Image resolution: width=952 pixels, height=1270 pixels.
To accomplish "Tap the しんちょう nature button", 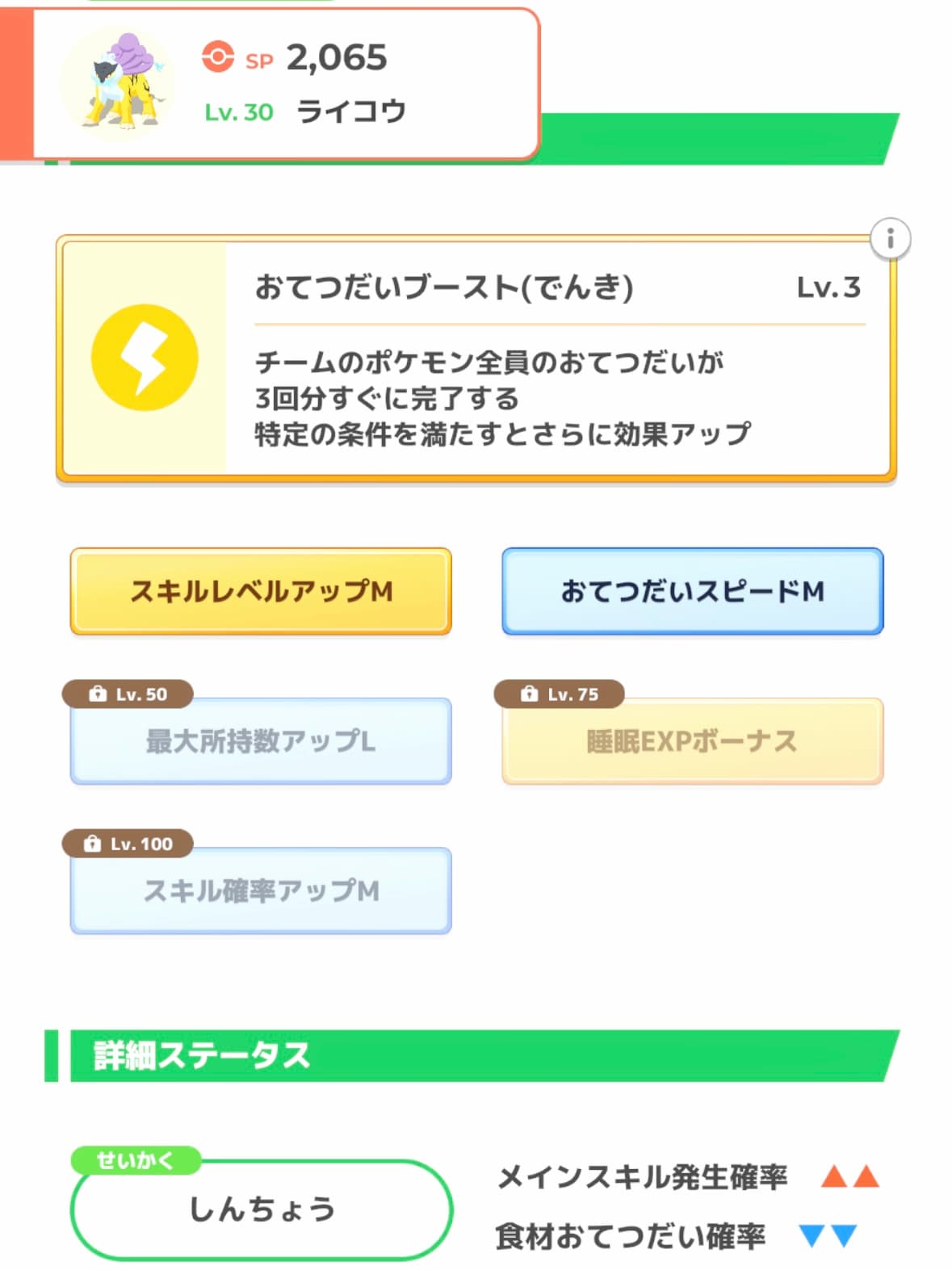I will point(261,1209).
